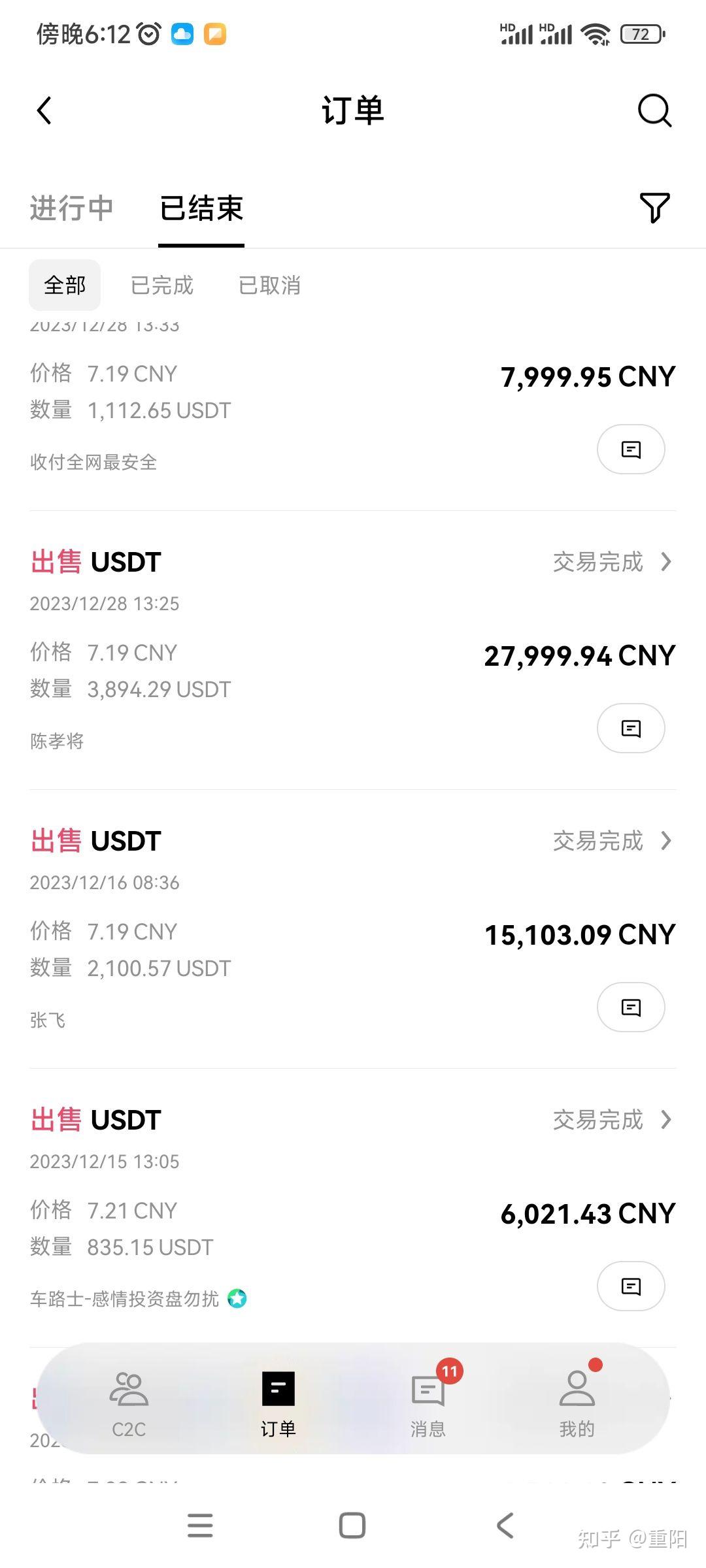Open the order filter funnel icon

pos(654,208)
